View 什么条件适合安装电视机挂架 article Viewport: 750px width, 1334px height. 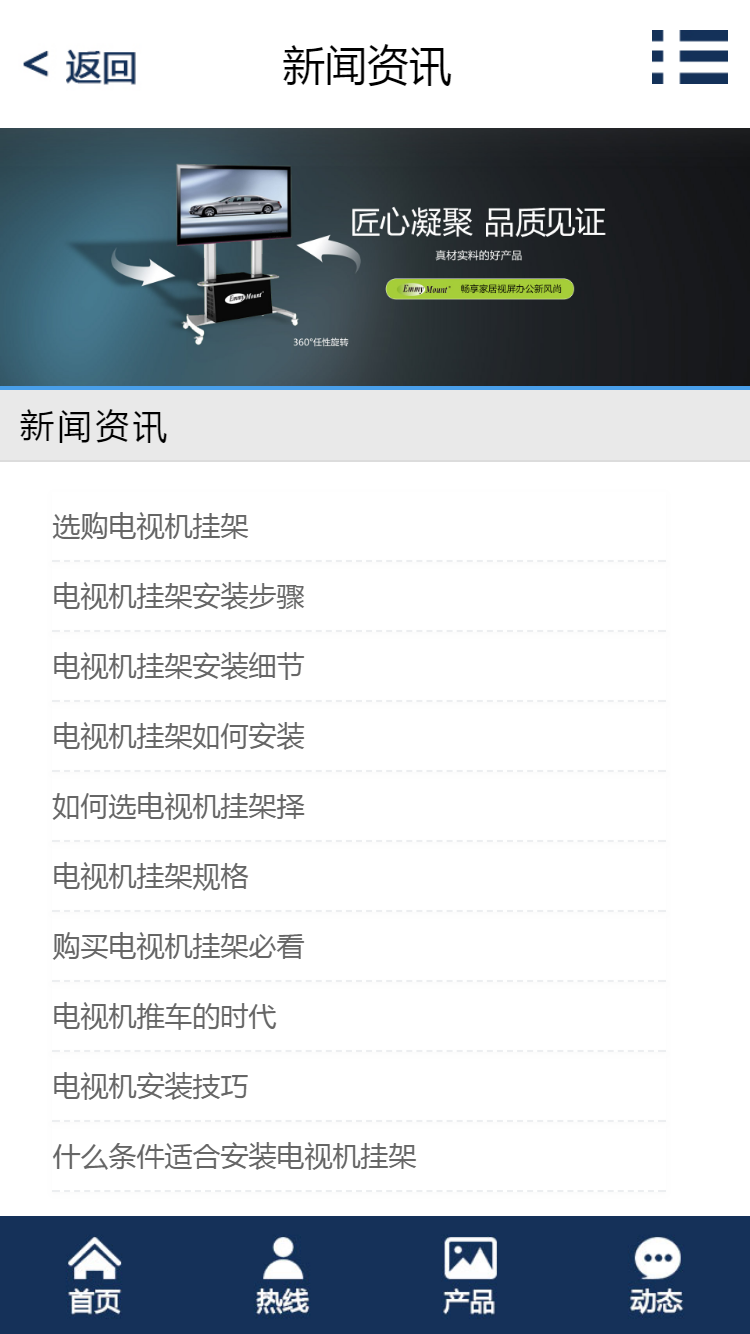tap(234, 1157)
